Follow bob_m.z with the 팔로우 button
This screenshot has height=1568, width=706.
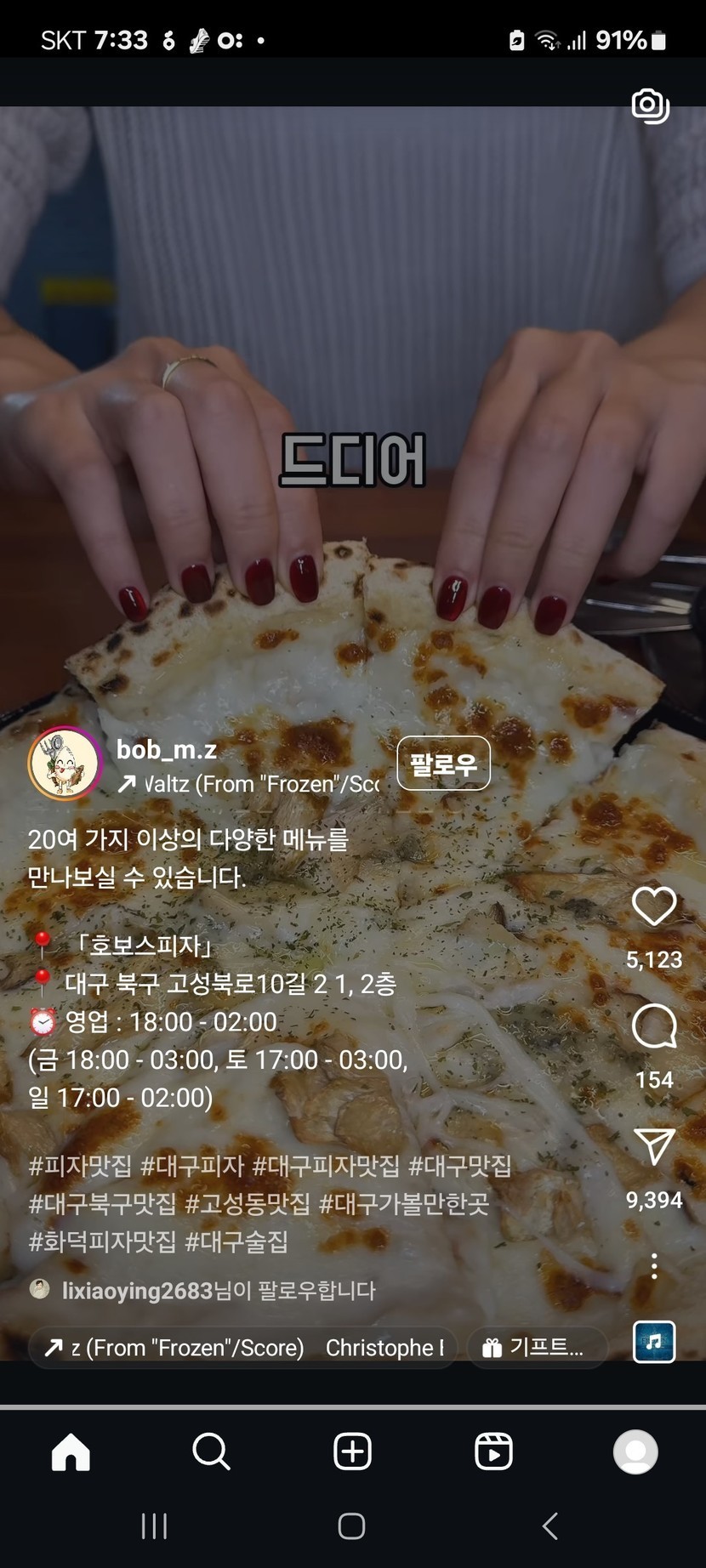click(x=443, y=764)
